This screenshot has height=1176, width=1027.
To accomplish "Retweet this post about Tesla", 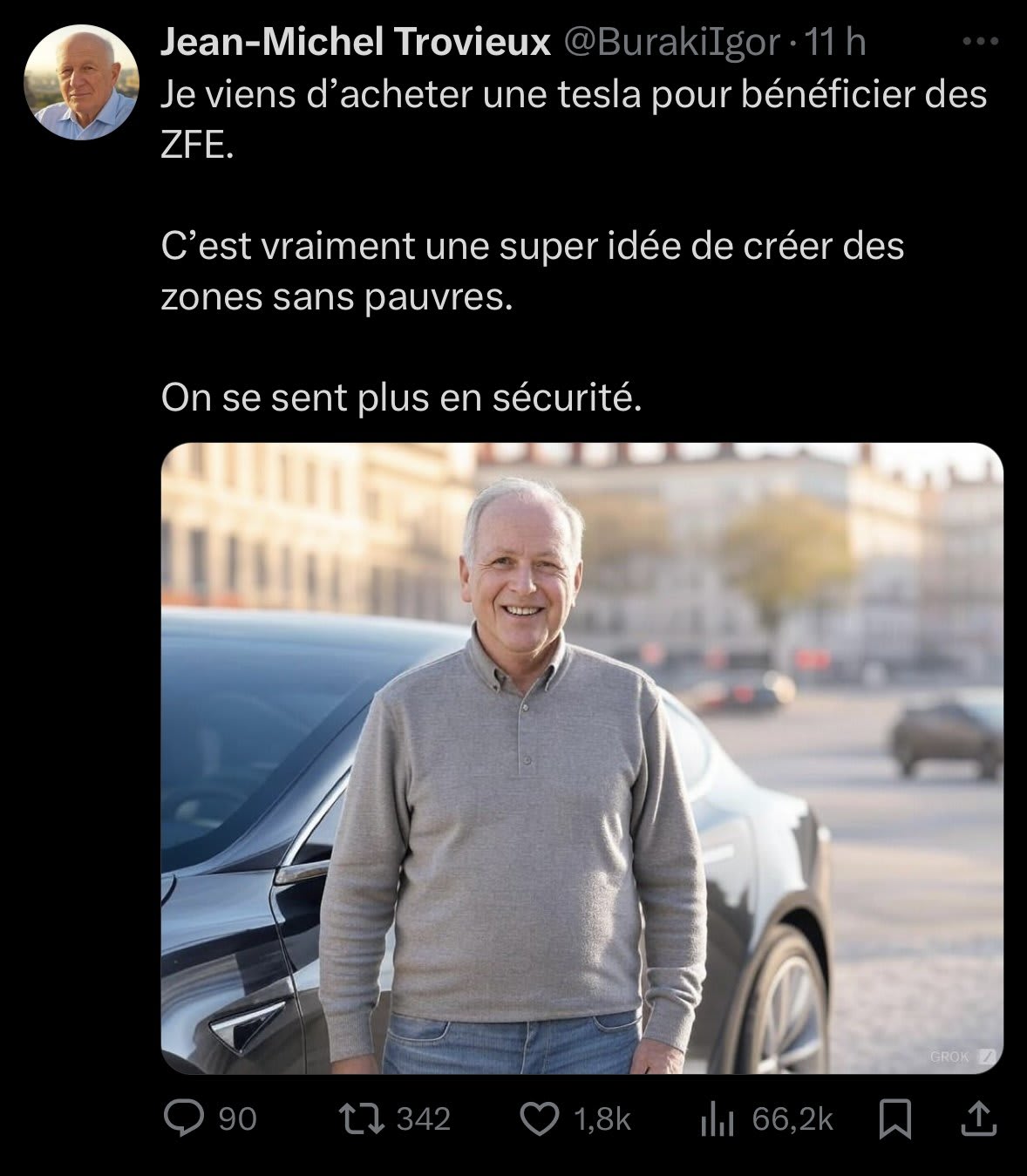I will click(359, 1119).
